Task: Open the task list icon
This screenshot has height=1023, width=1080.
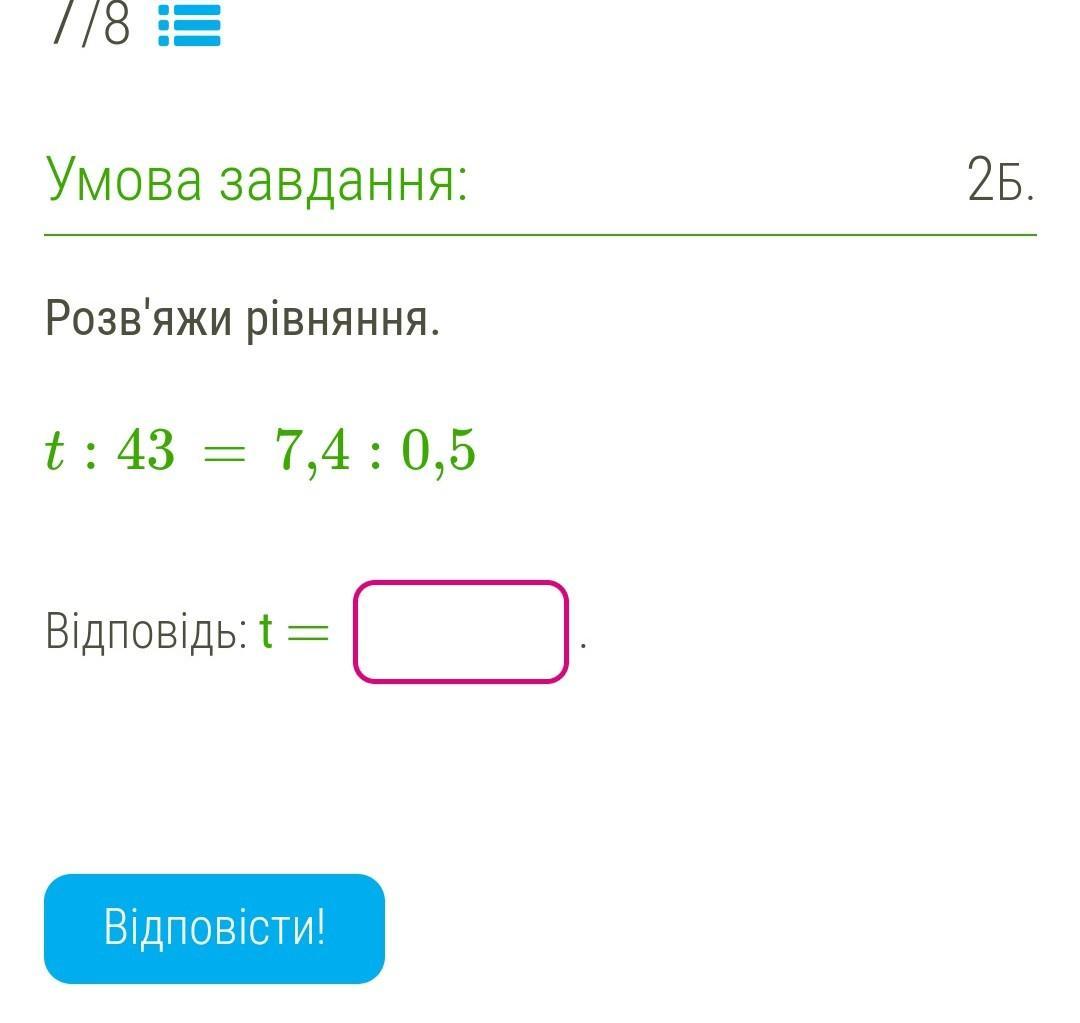Action: coord(189,27)
